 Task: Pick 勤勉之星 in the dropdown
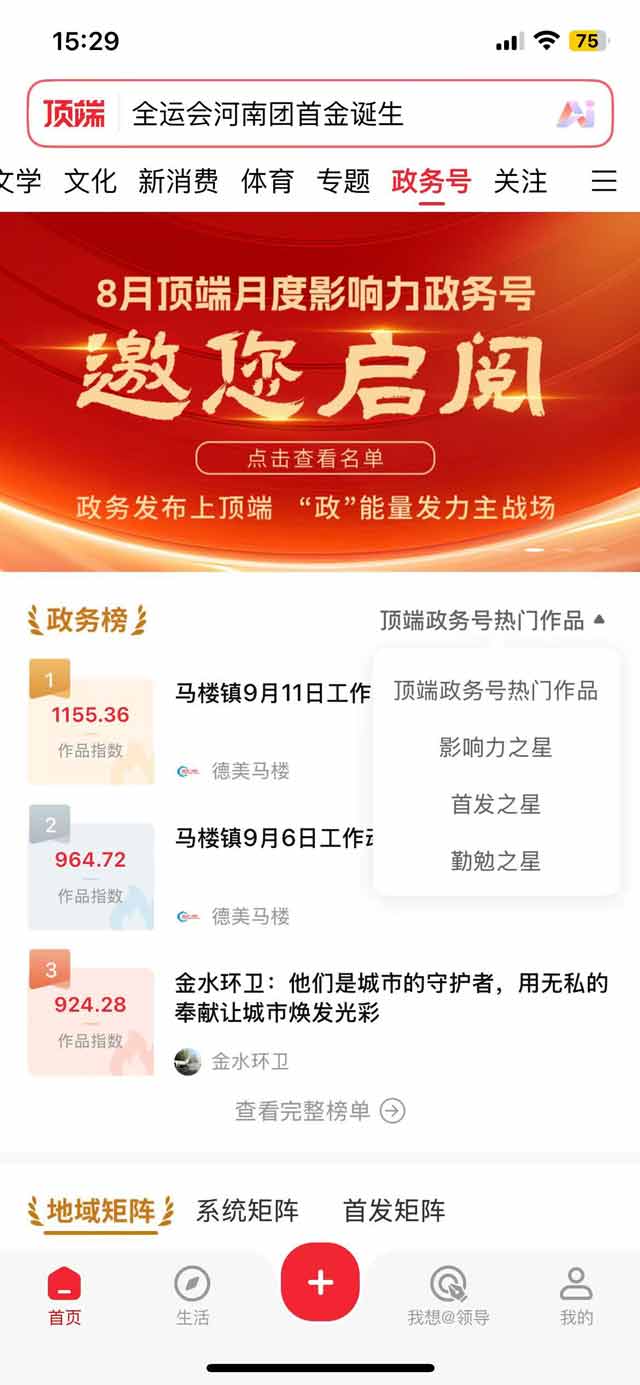tap(495, 861)
